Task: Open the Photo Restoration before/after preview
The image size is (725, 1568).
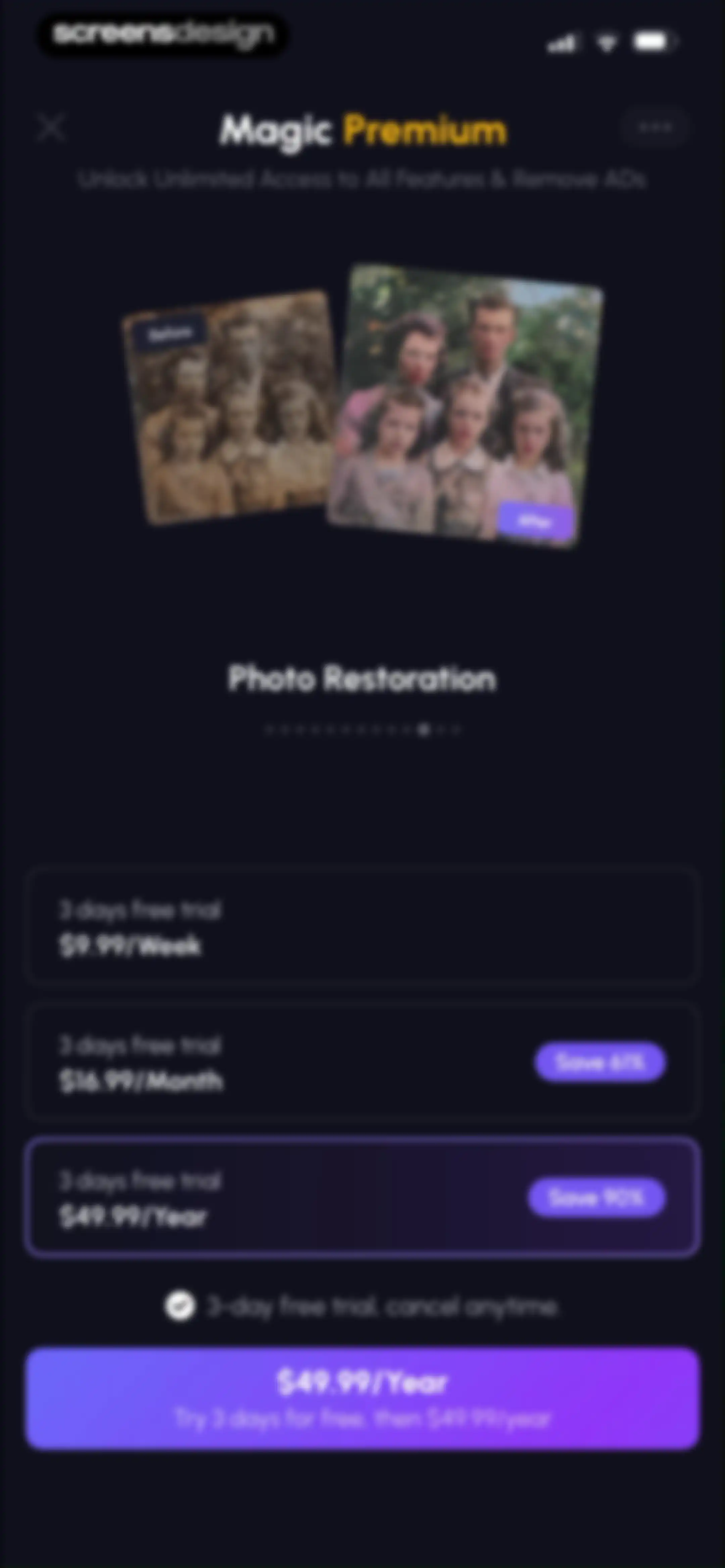Action: pos(362,405)
